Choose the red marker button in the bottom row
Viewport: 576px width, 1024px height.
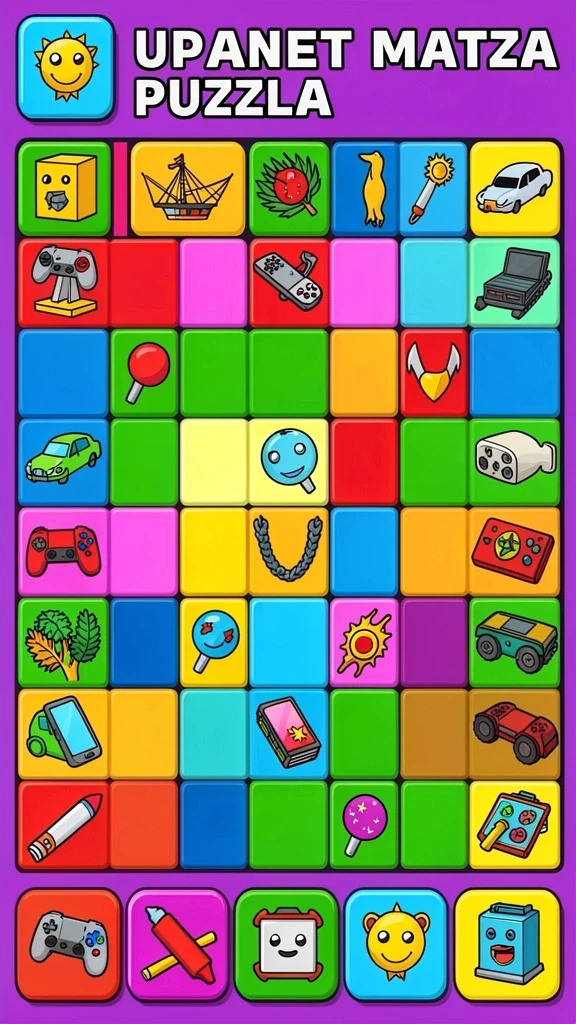[x=178, y=944]
